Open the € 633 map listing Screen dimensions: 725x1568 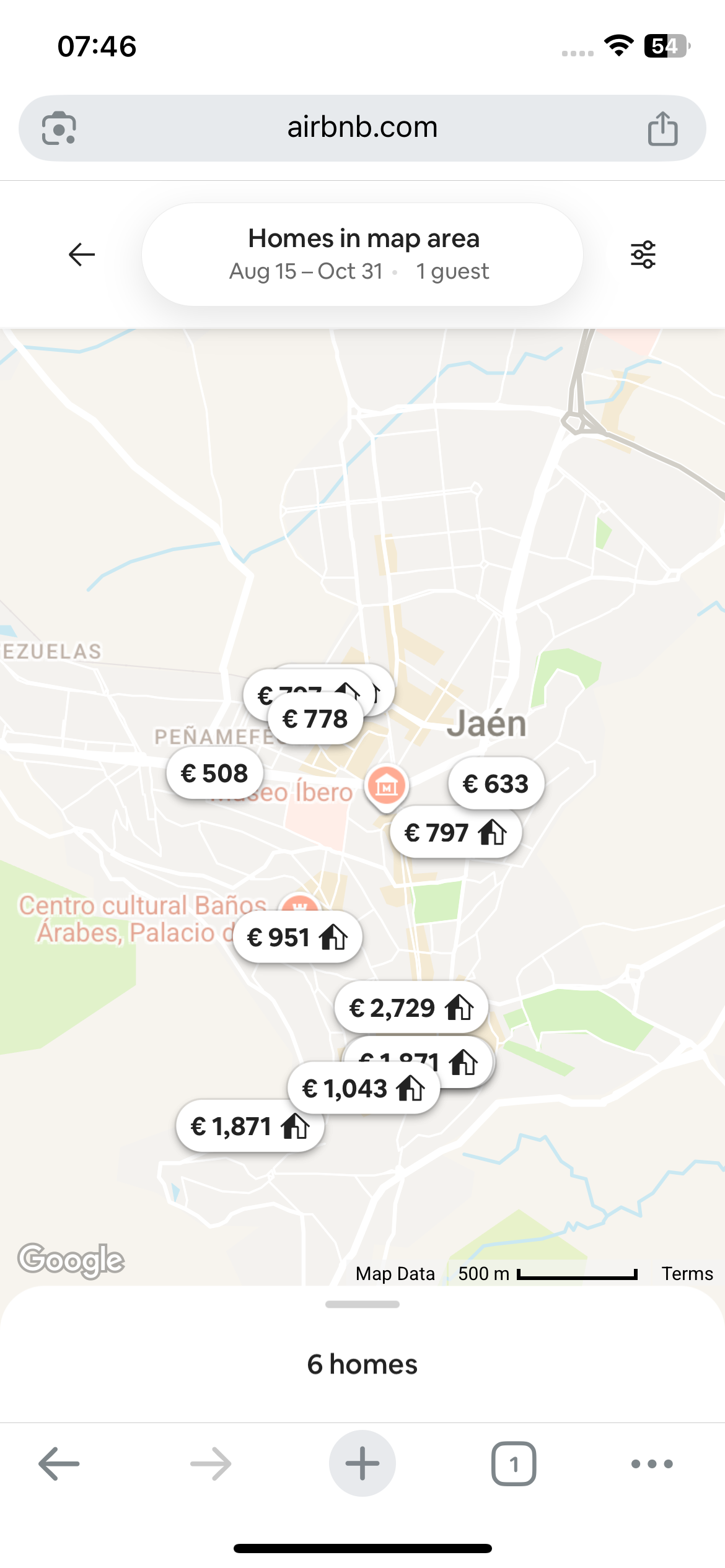tap(496, 784)
